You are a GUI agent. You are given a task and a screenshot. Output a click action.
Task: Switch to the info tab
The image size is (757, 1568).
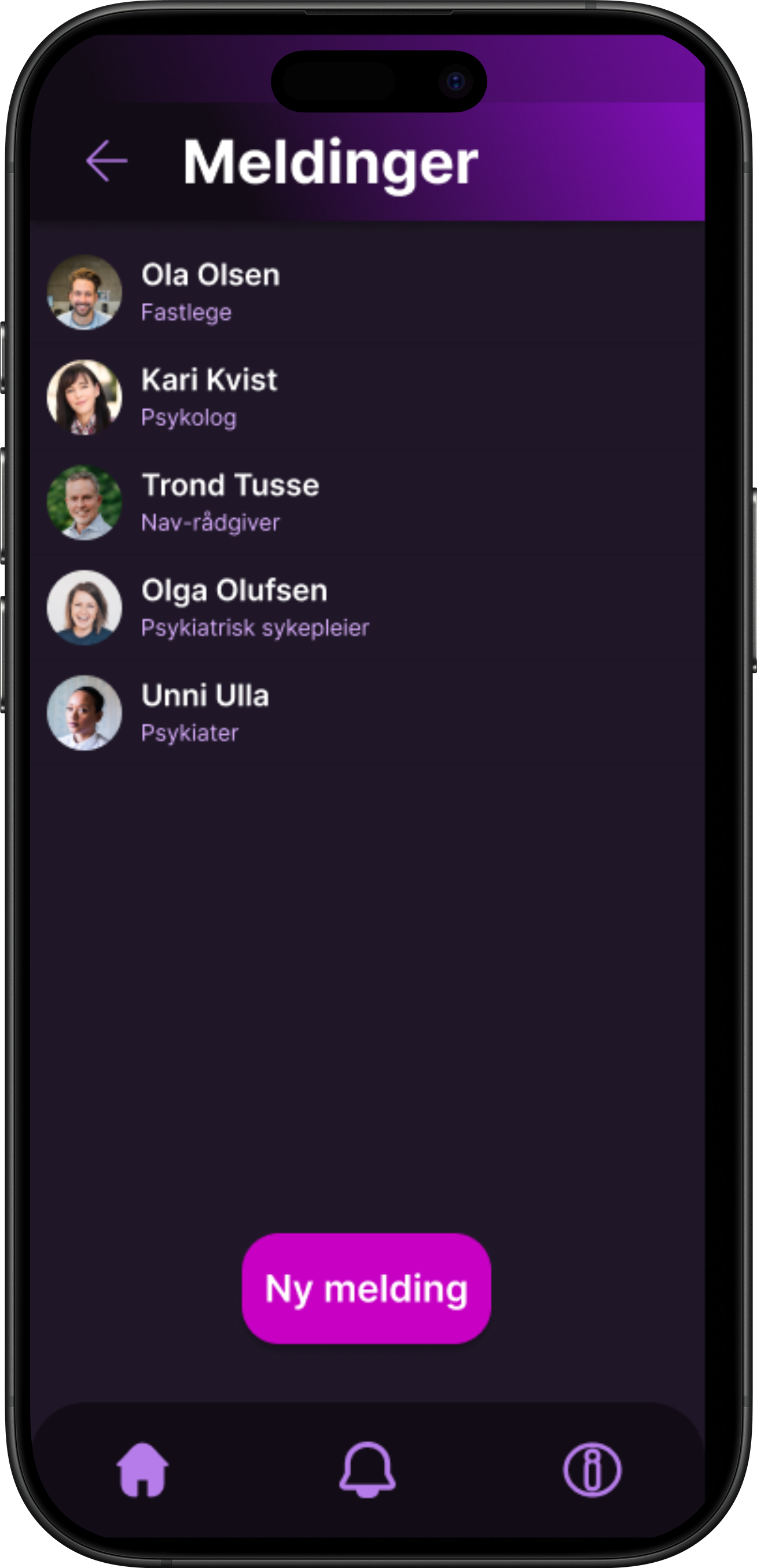coord(592,1470)
